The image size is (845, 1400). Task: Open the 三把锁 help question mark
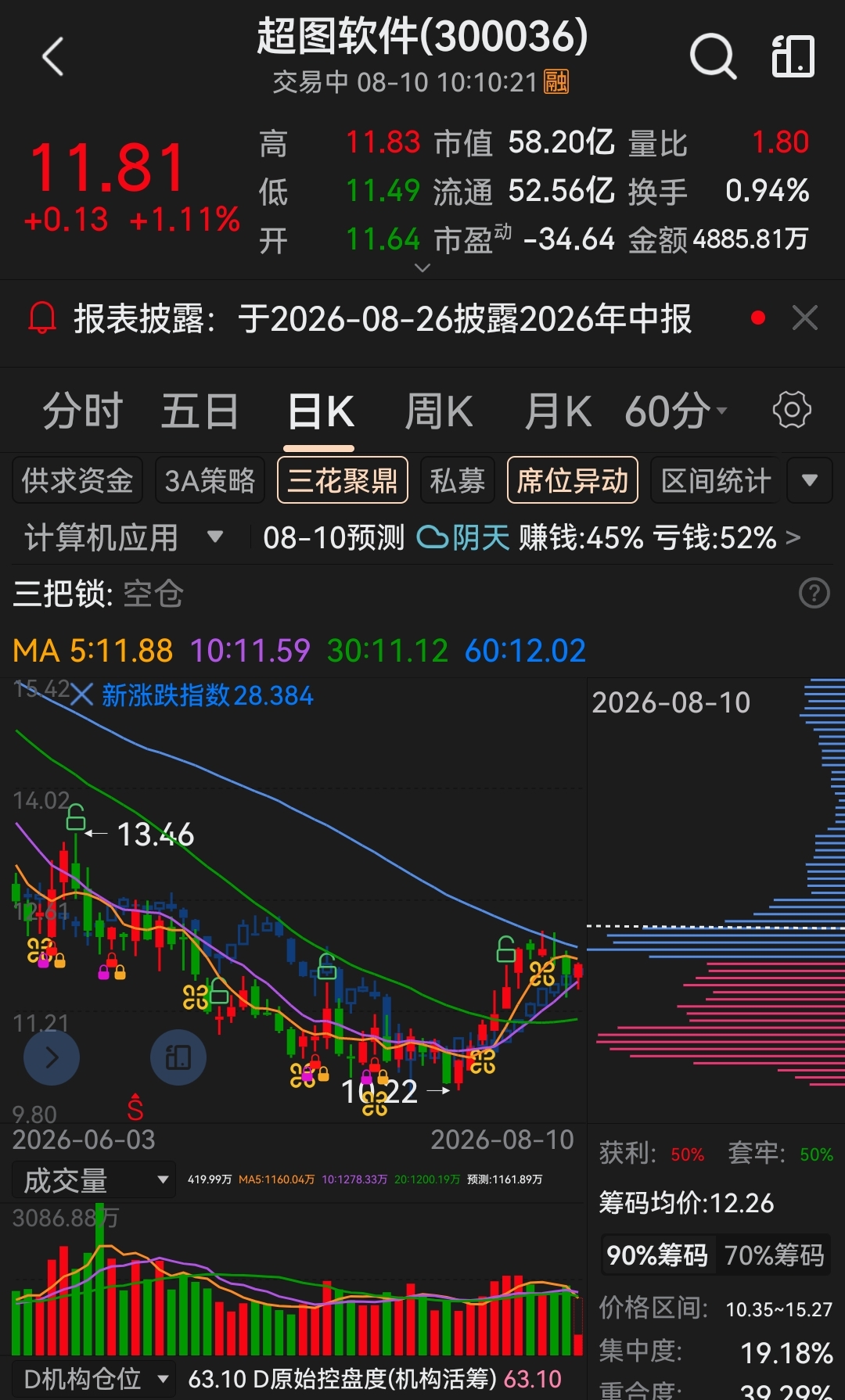814,594
